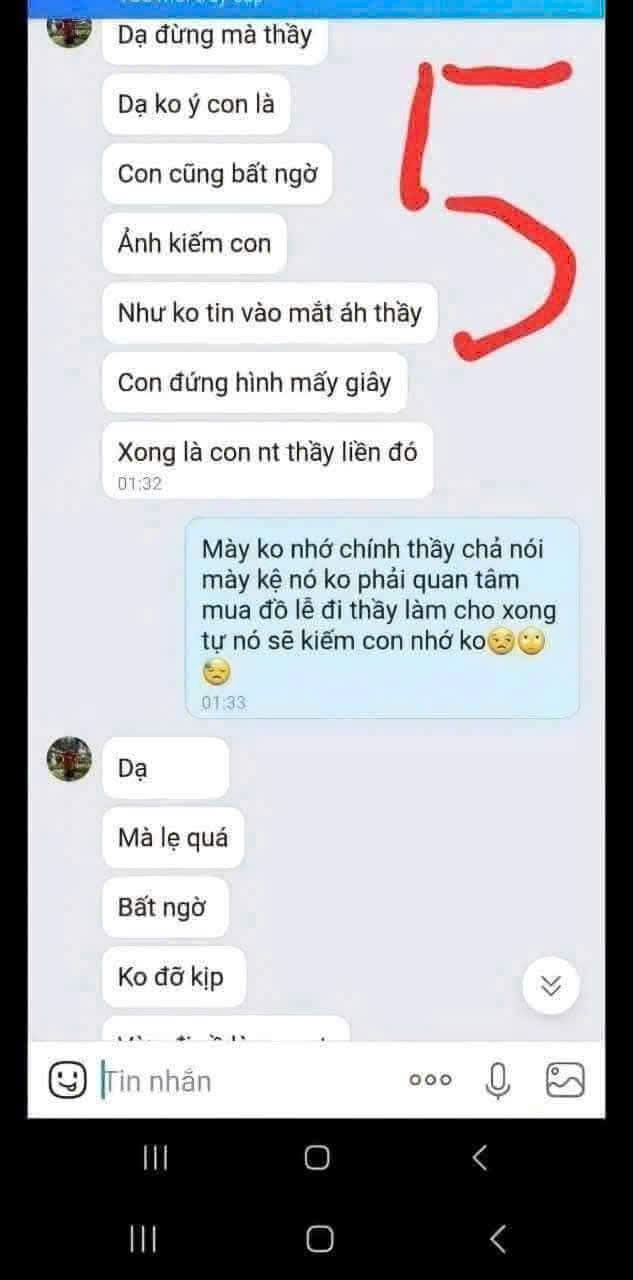The height and width of the screenshot is (1280, 633).
Task: Record a voice message with microphone
Action: [x=498, y=1080]
